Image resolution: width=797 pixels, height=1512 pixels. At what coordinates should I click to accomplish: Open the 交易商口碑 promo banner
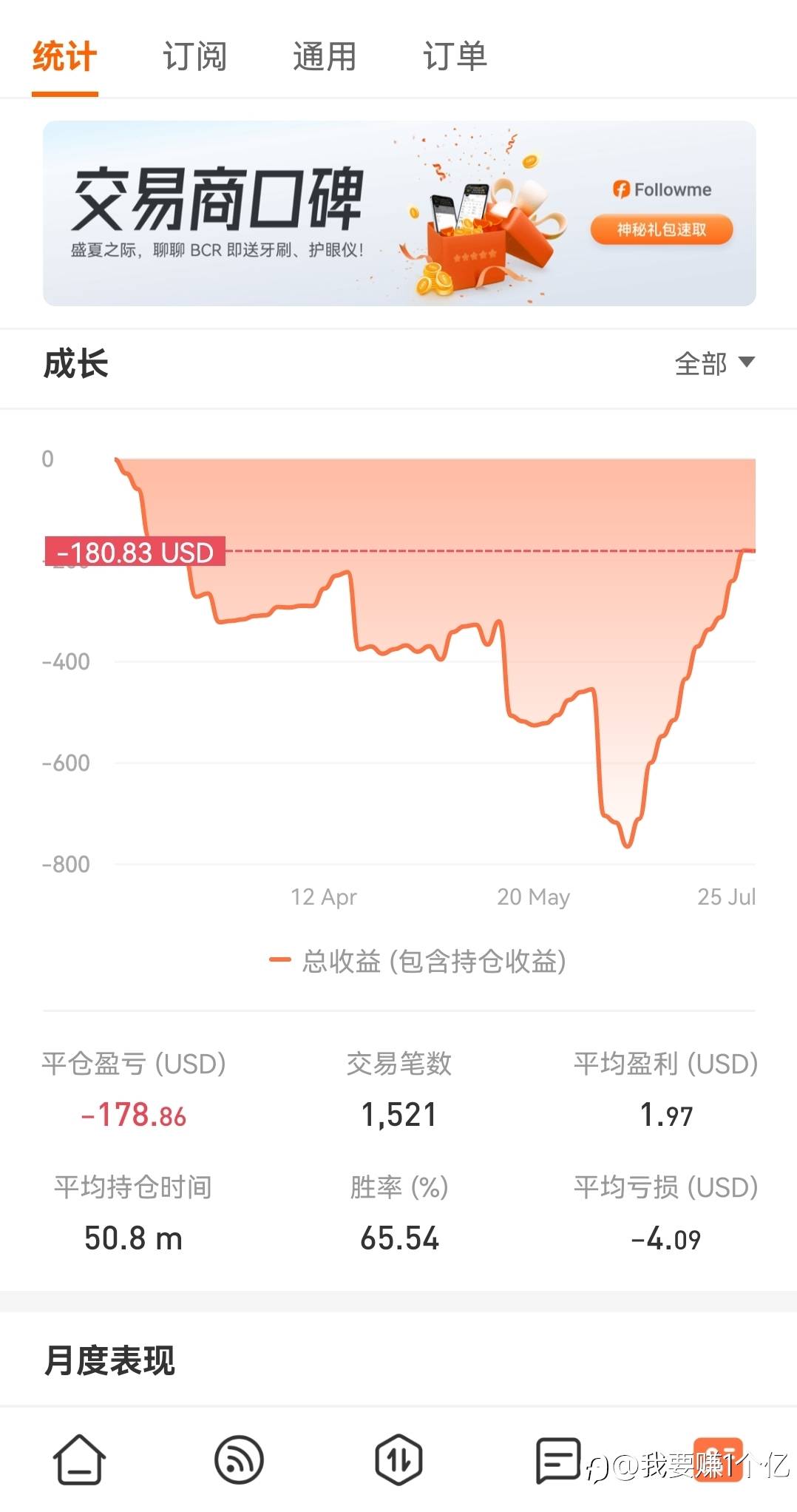pos(399,213)
